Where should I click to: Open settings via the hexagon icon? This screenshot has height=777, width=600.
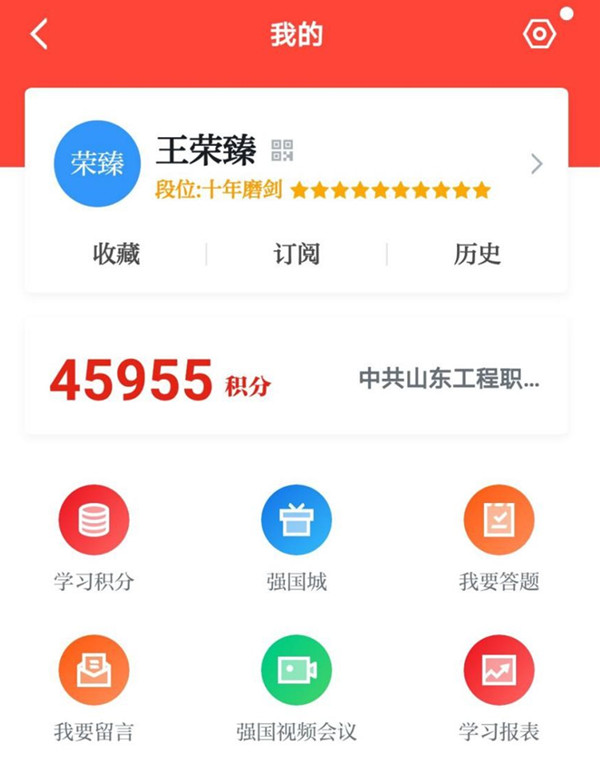pos(538,35)
